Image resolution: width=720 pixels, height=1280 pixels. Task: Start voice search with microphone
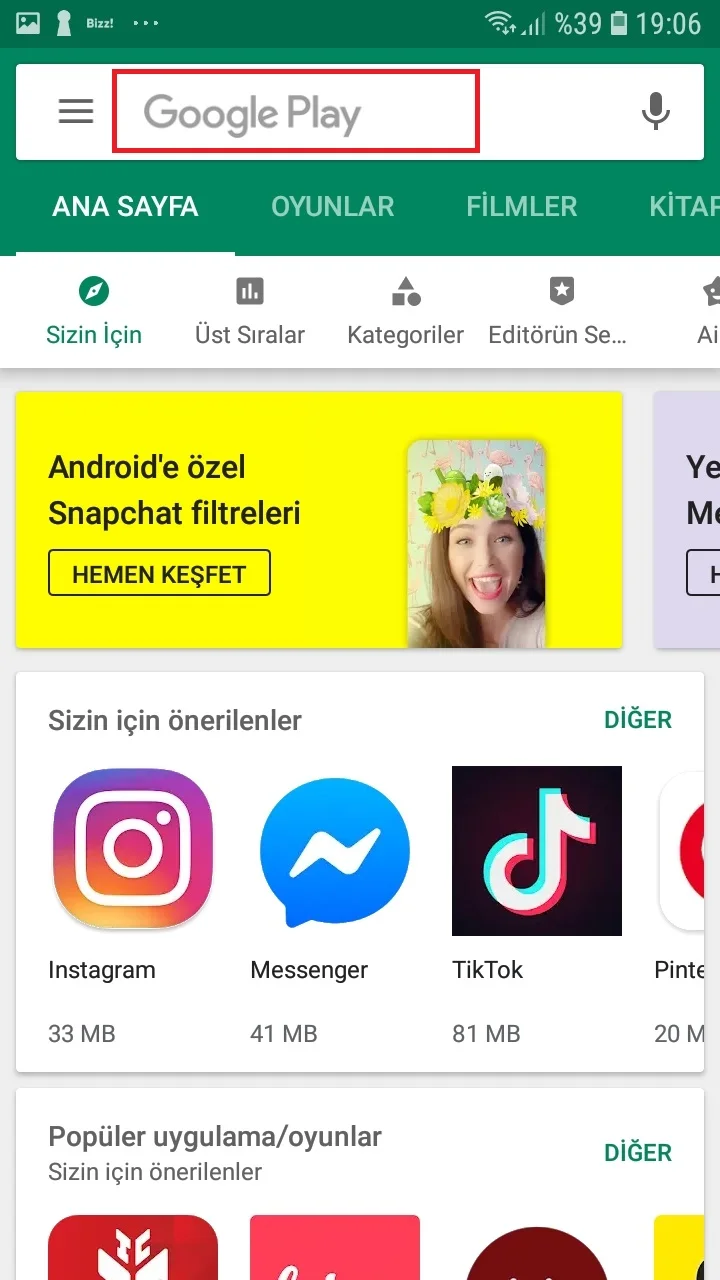655,111
